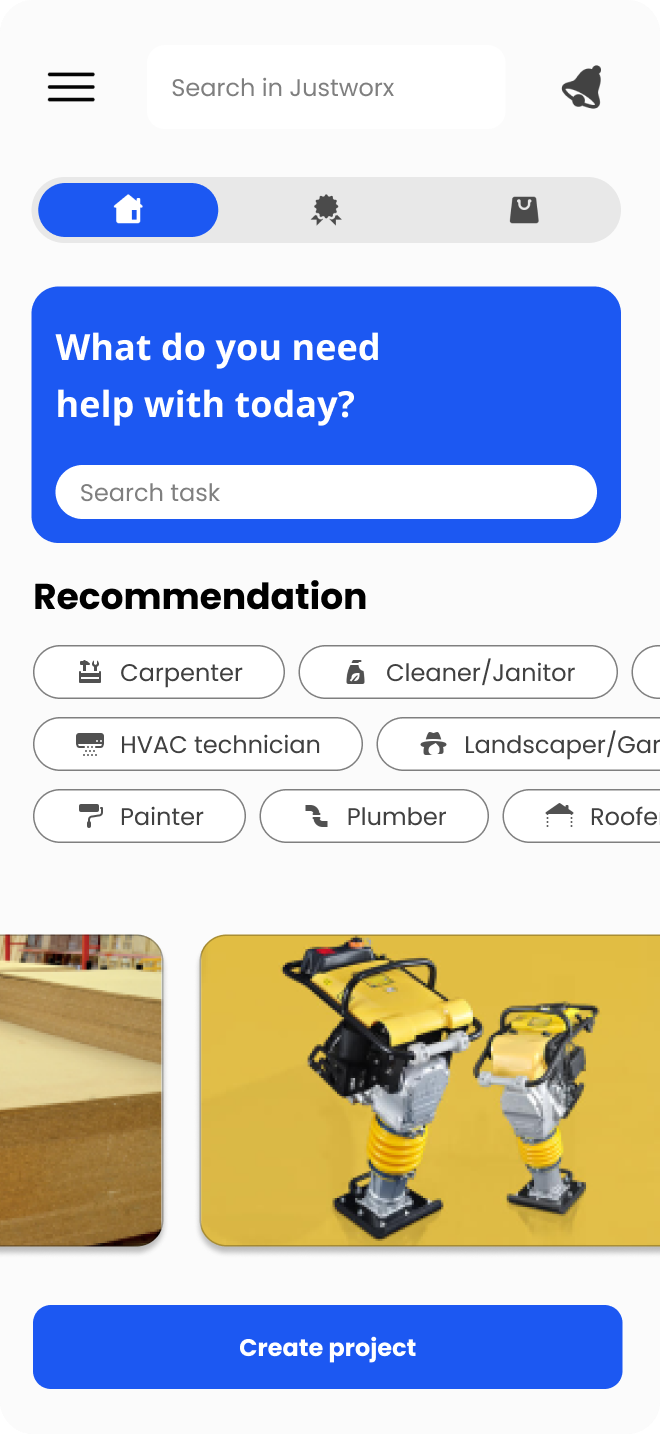Select the Cleaner/Janitor chip
This screenshot has width=660, height=1434.
[x=458, y=672]
